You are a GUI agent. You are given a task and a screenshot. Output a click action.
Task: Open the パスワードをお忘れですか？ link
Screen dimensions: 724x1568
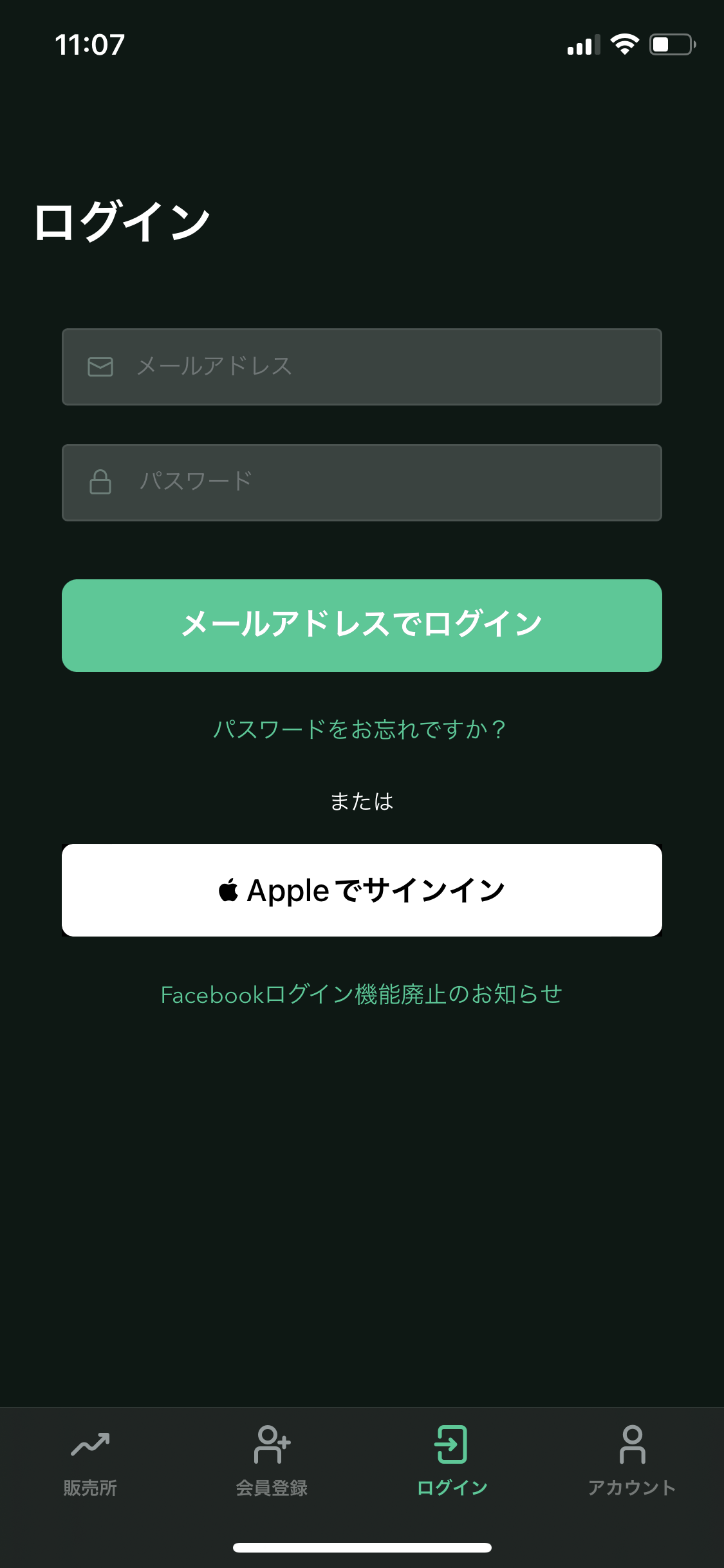pyautogui.click(x=360, y=729)
